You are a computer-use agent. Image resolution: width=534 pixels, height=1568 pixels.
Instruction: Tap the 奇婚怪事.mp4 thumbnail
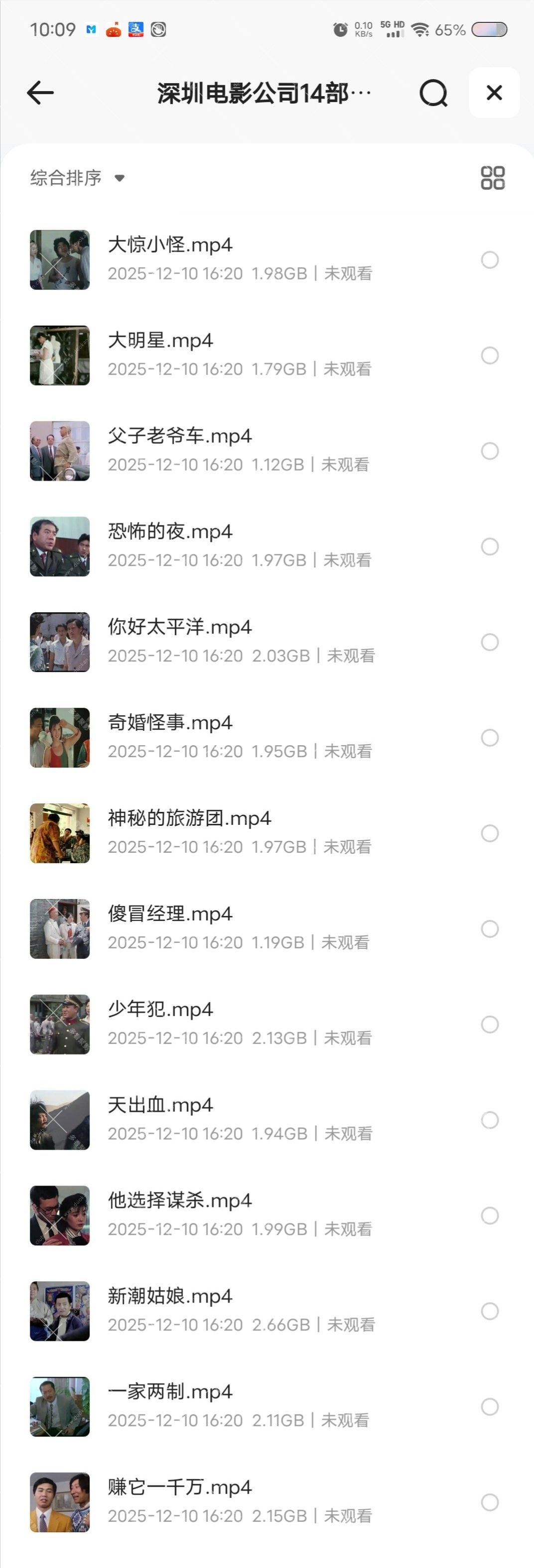[60, 738]
